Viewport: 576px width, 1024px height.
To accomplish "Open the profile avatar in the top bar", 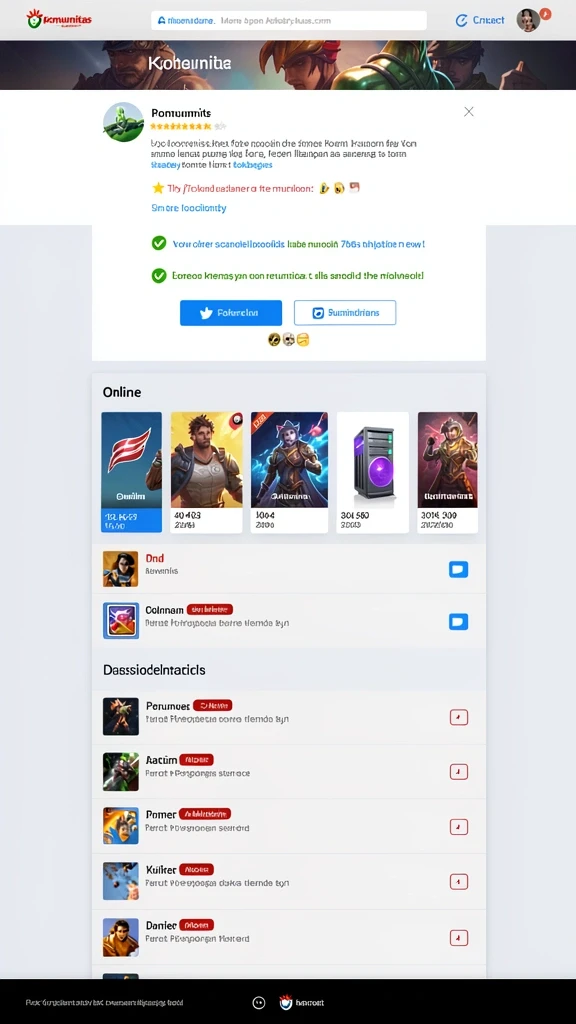I will click(x=528, y=20).
